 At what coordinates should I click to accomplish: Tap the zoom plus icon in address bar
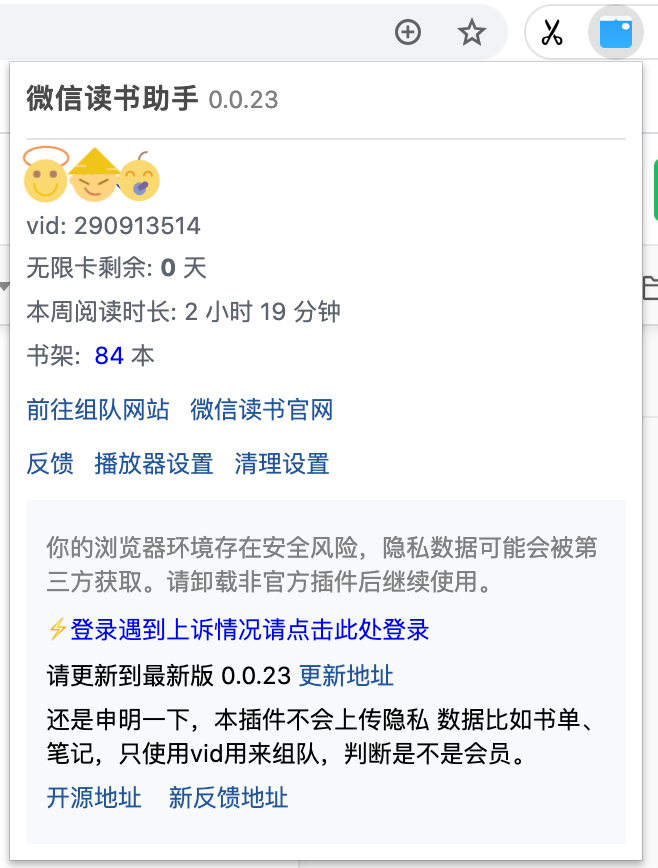click(408, 33)
